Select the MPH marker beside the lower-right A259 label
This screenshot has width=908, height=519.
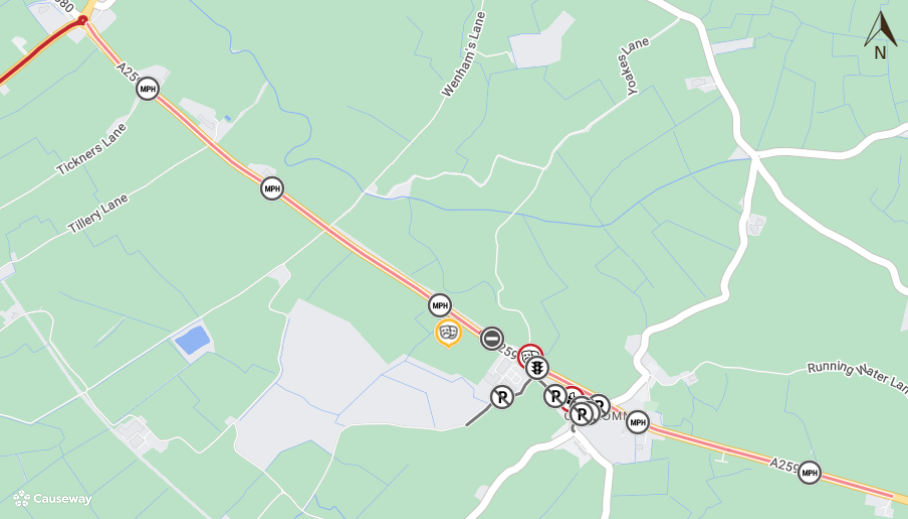point(809,472)
